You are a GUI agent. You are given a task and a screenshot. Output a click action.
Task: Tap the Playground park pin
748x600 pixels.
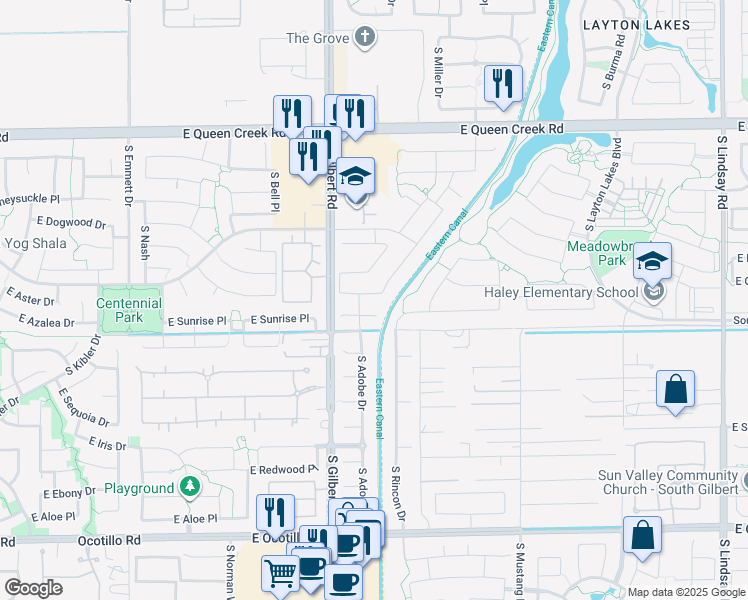[190, 487]
